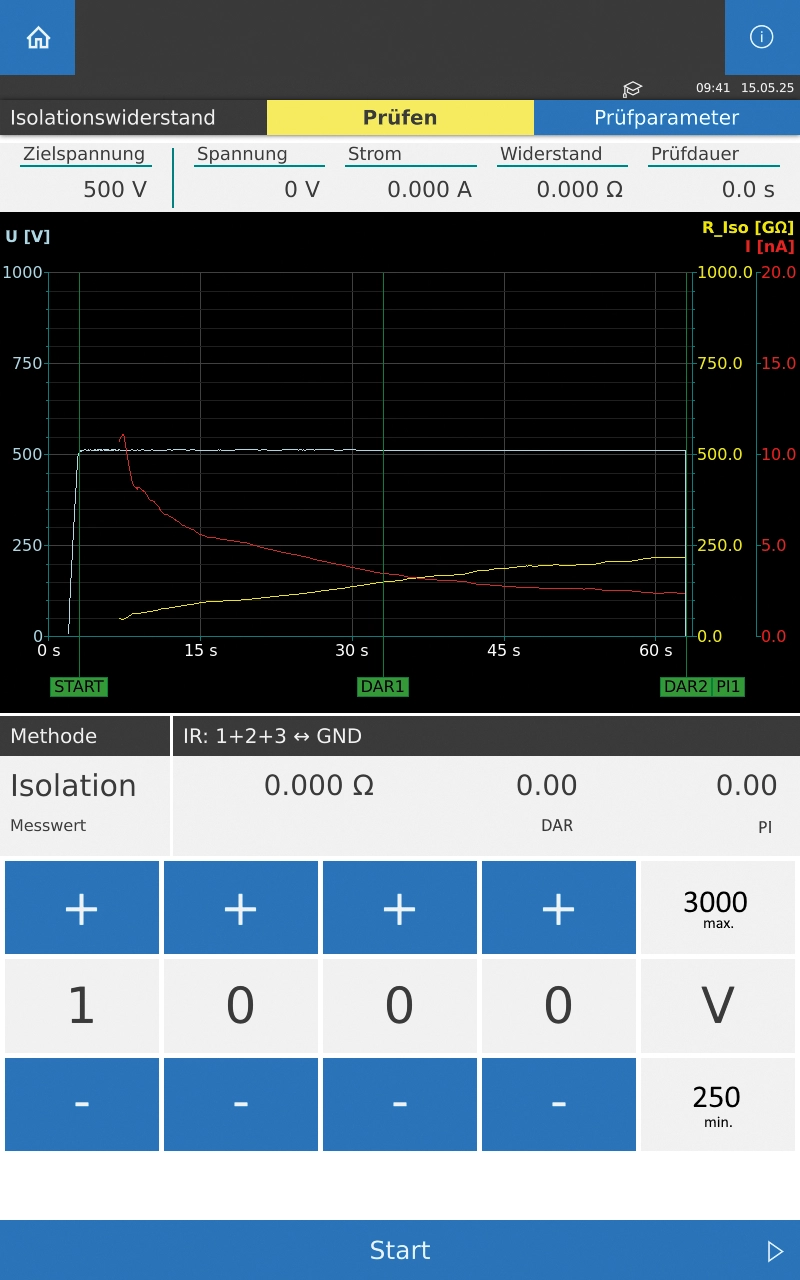This screenshot has height=1280, width=800.
Task: Increase the ones digit with plus
Action: pyautogui.click(x=559, y=908)
